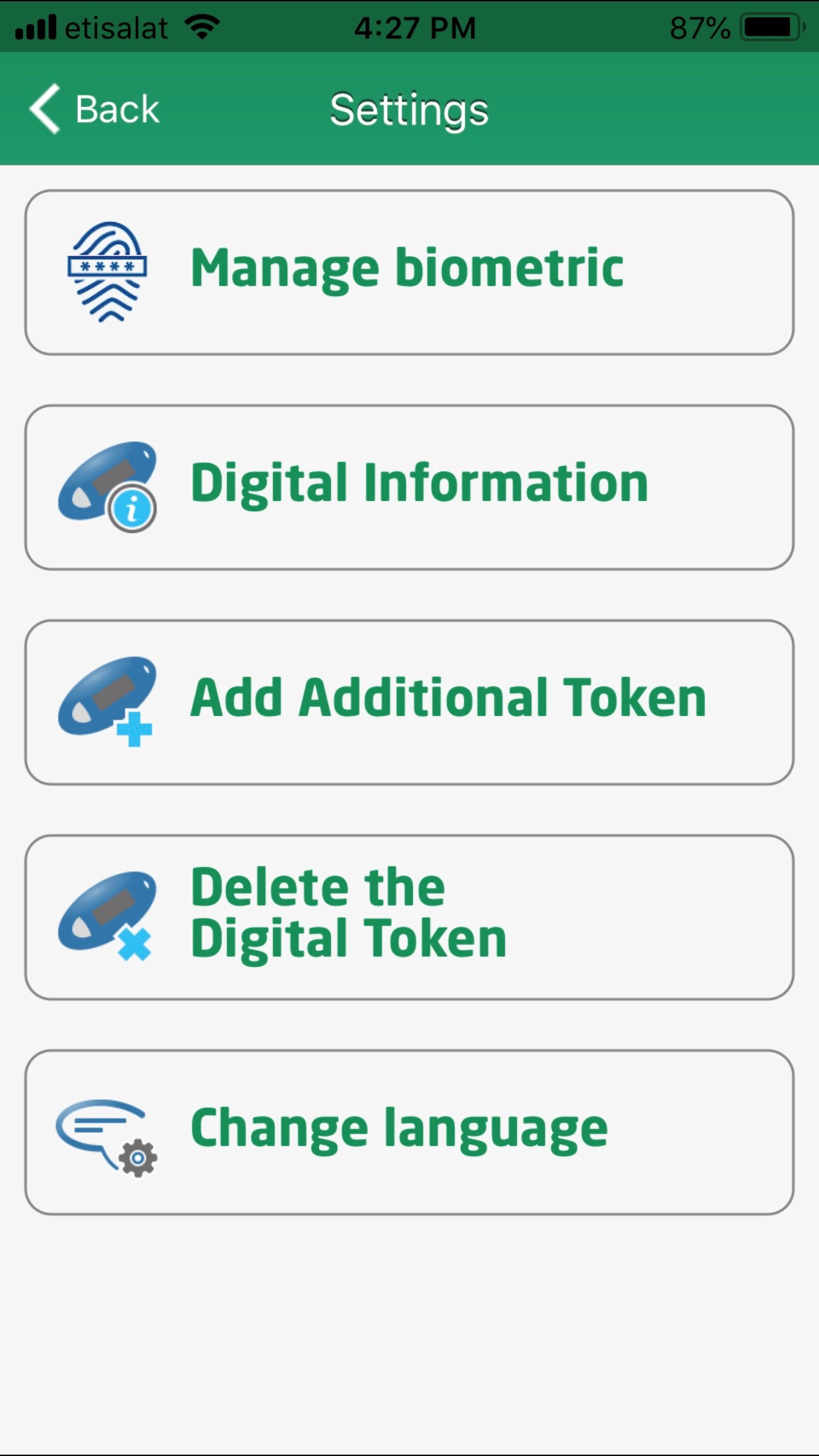This screenshot has height=1456, width=819.
Task: Choose Delete the Digital Token
Action: click(x=409, y=917)
